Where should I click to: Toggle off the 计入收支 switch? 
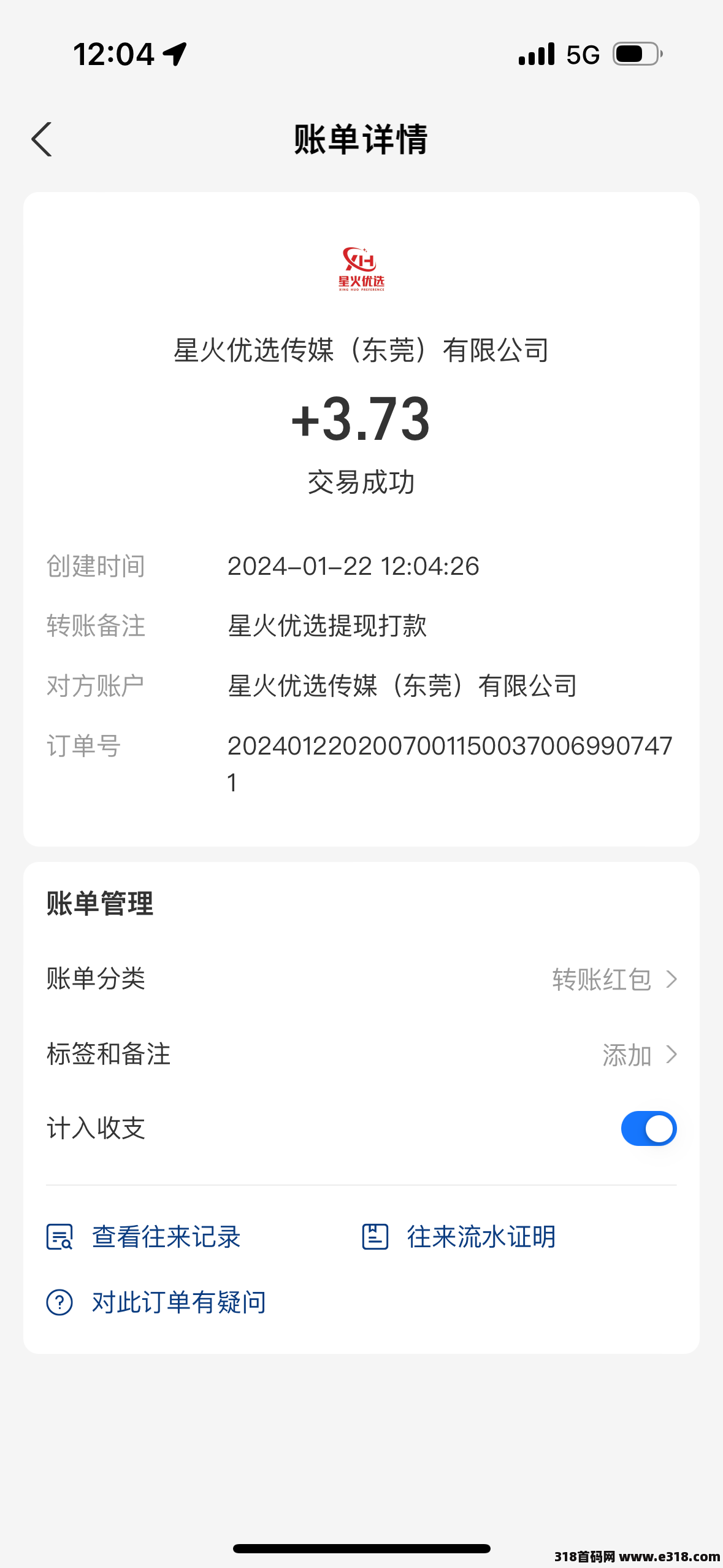(648, 1128)
